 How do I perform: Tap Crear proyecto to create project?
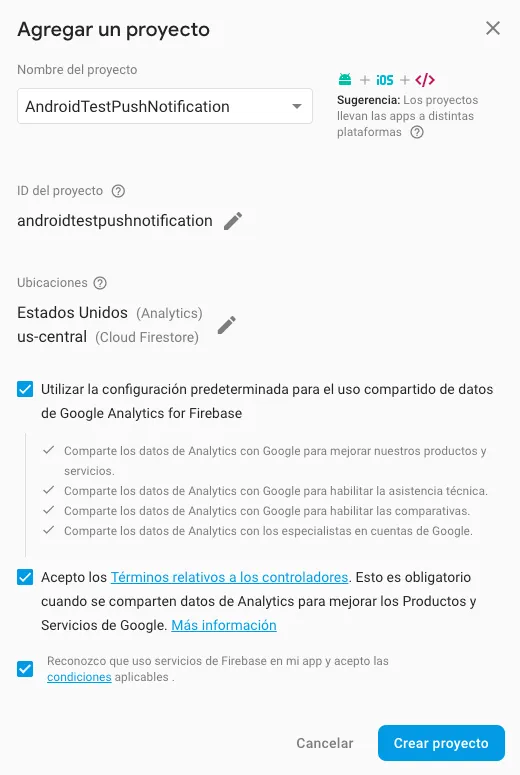point(441,743)
